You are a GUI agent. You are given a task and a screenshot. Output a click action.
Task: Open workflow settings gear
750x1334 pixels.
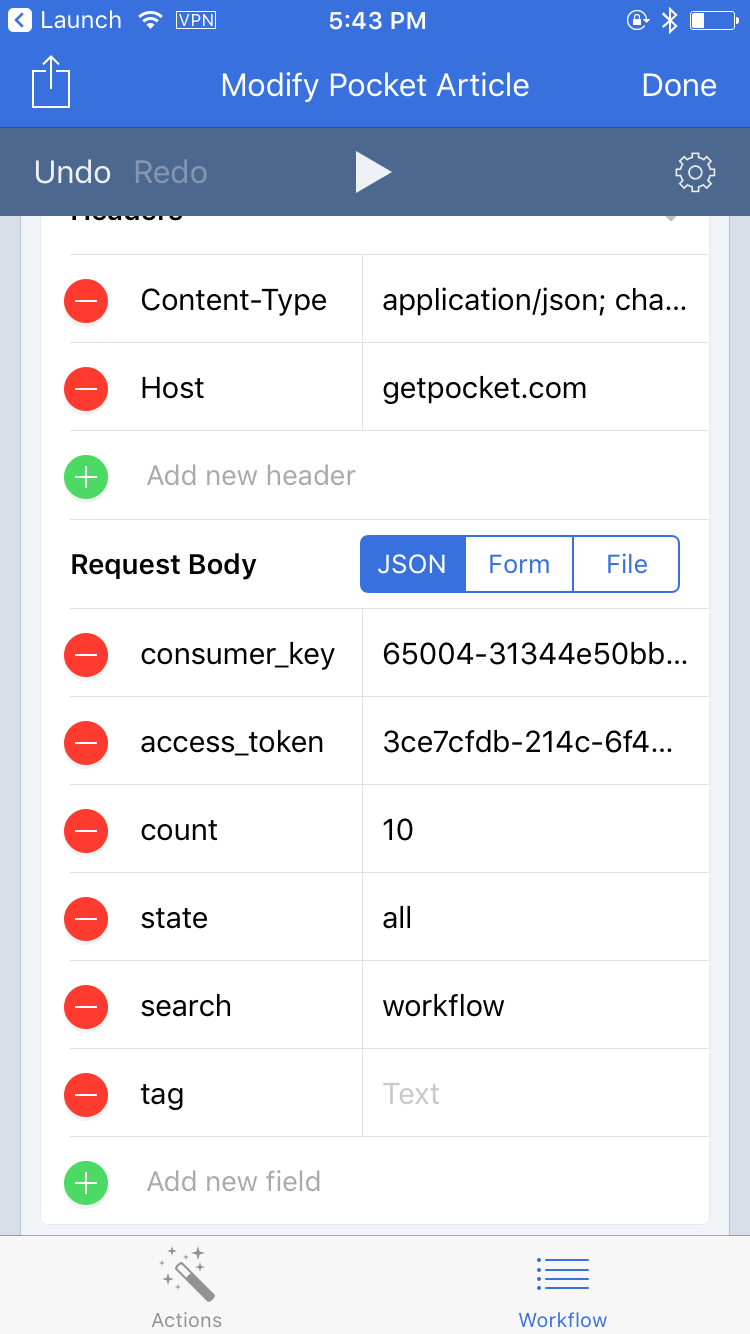pos(695,172)
